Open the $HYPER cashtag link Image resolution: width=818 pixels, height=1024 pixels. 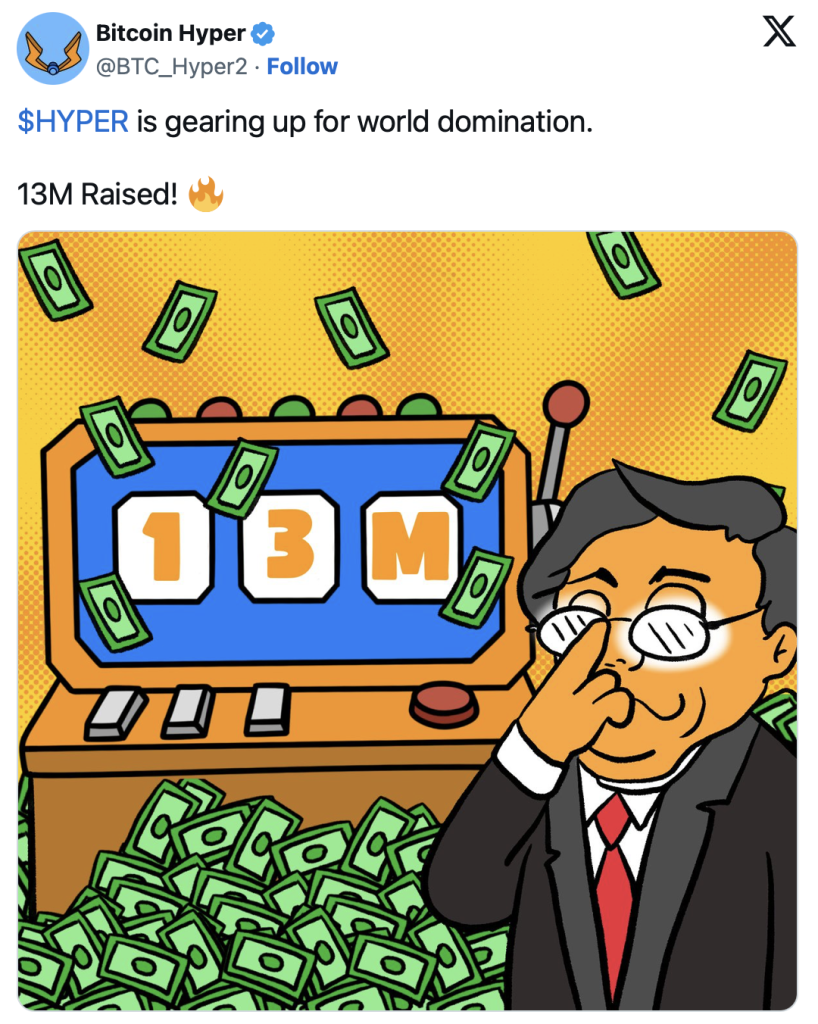pyautogui.click(x=73, y=123)
